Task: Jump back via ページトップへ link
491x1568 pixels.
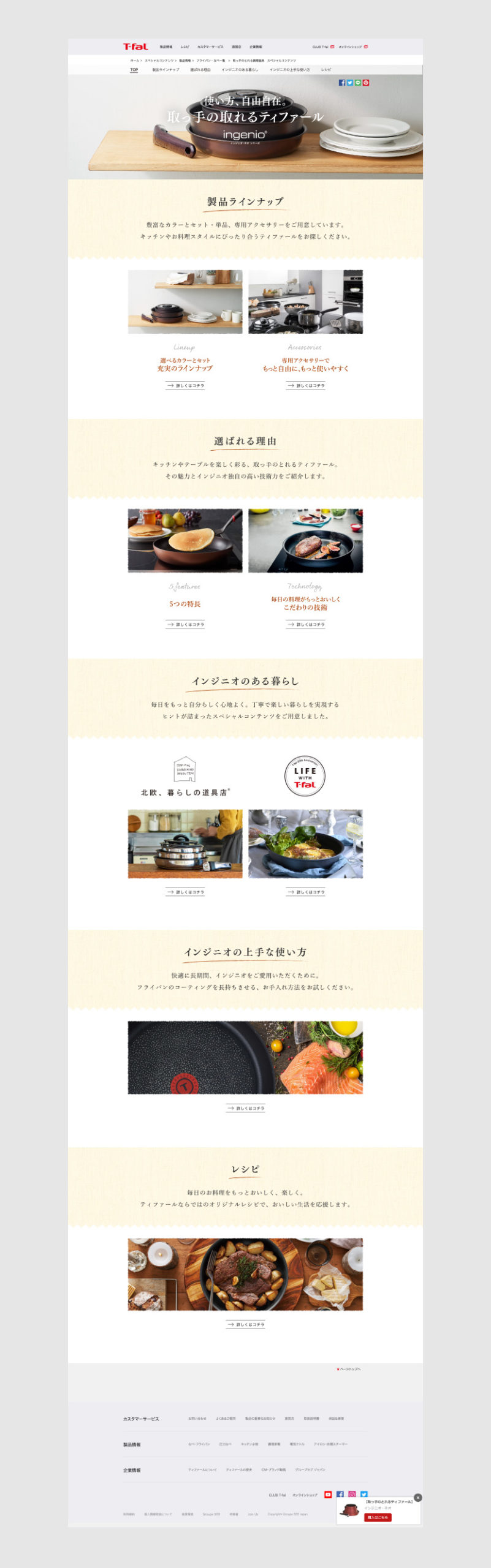Action: 349,1369
